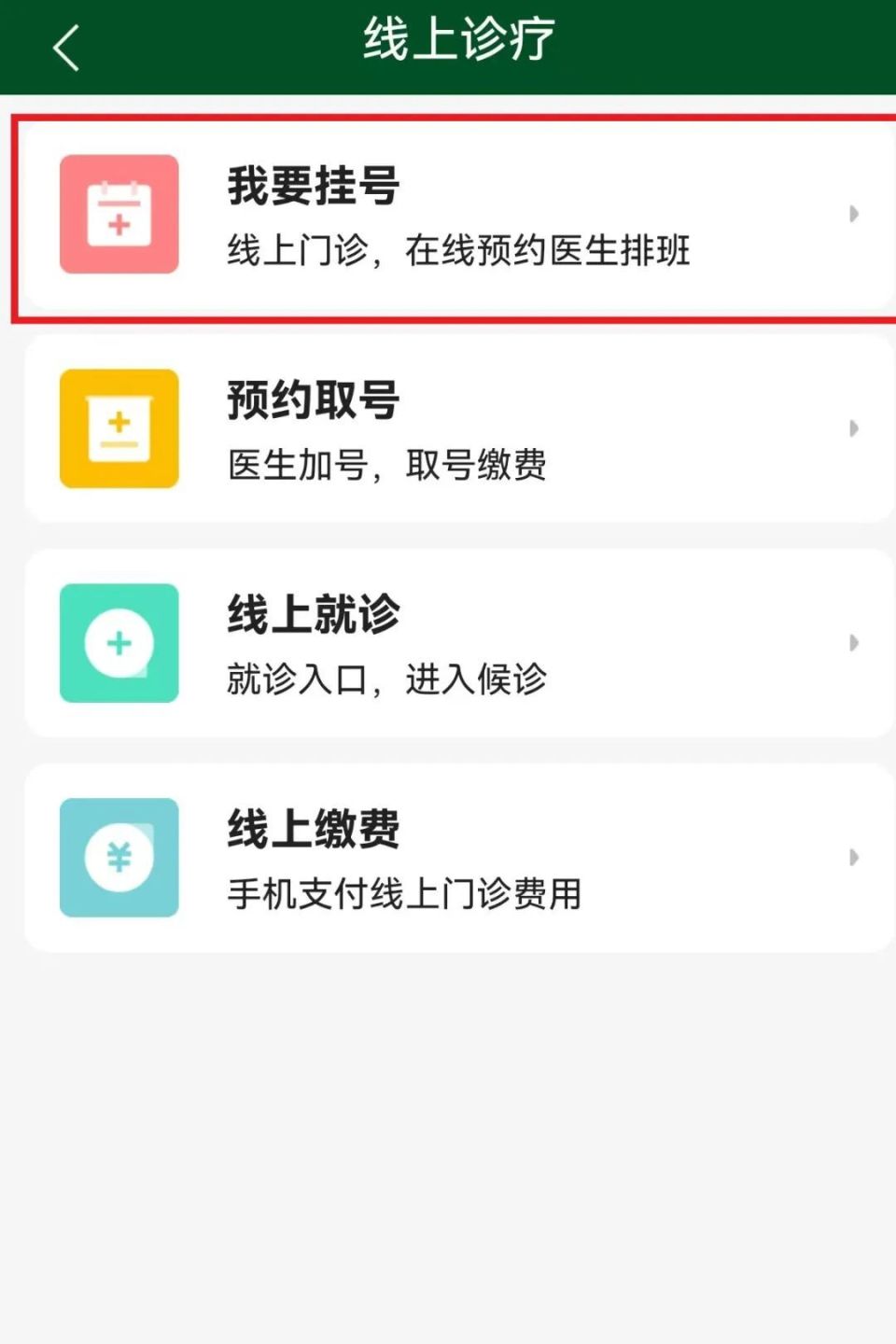896x1344 pixels.
Task: Tap the back arrow in the header
Action: [x=63, y=45]
